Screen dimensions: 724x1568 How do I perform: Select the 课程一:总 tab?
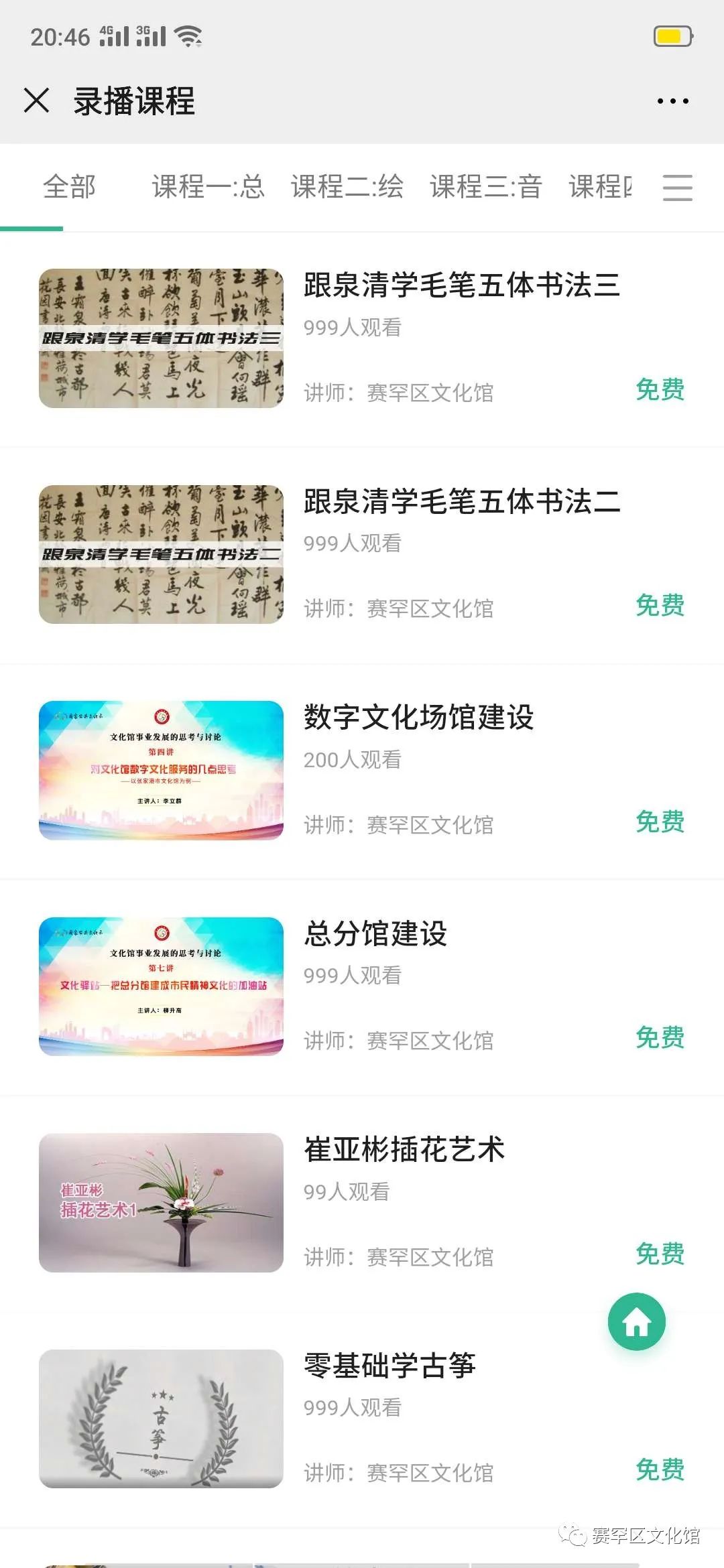click(x=208, y=187)
